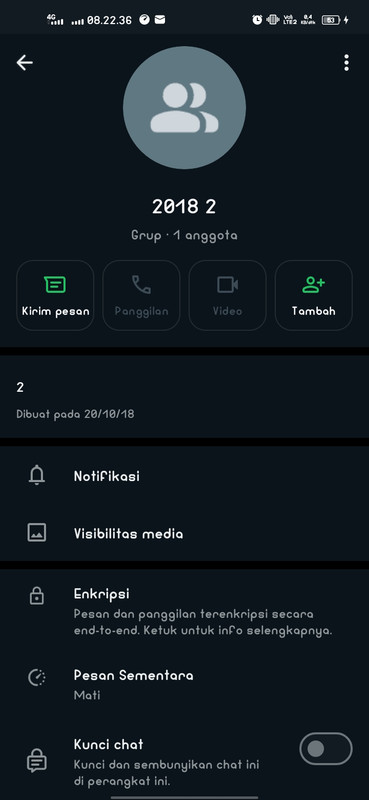This screenshot has height=800, width=369.
Task: Open Notifikasi settings
Action: [184, 476]
